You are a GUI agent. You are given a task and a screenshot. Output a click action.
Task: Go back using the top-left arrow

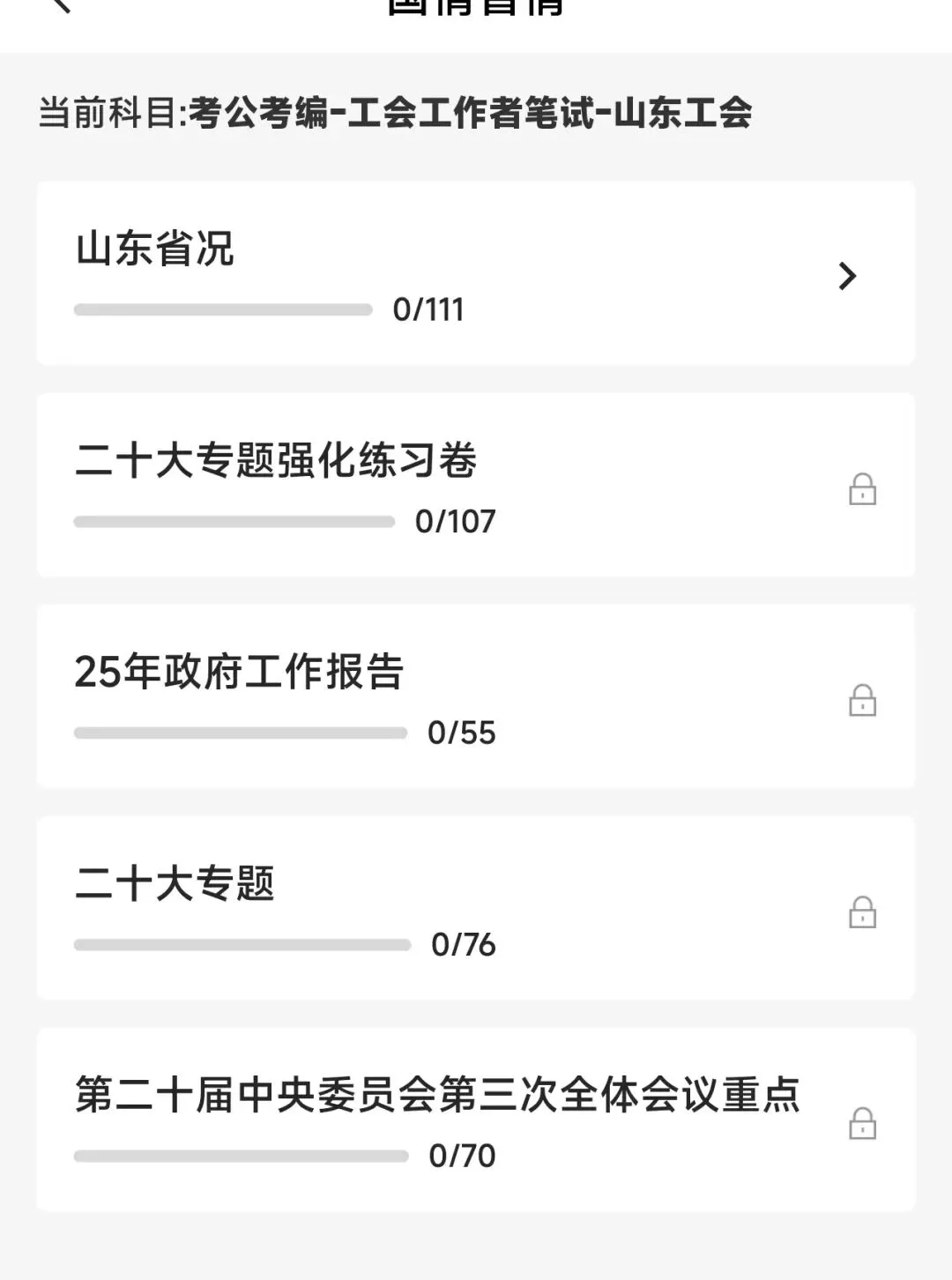(x=60, y=5)
